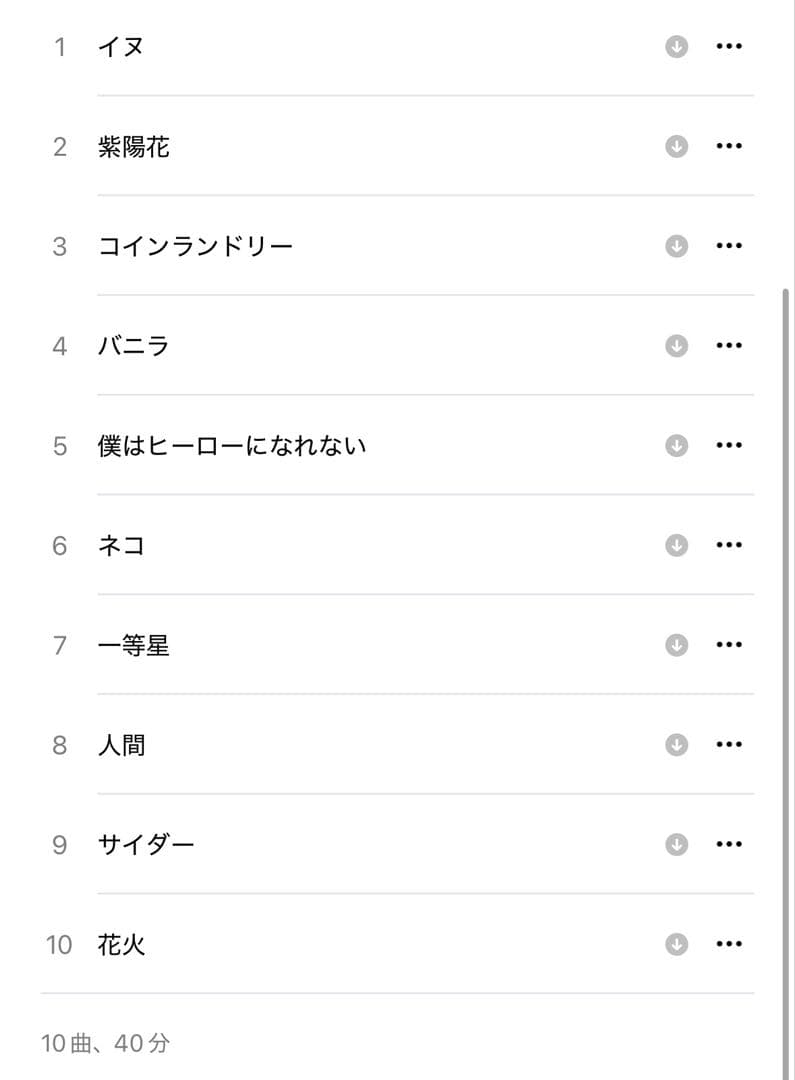This screenshot has width=795, height=1080.
Task: Open more actions for サイダー
Action: click(x=730, y=843)
